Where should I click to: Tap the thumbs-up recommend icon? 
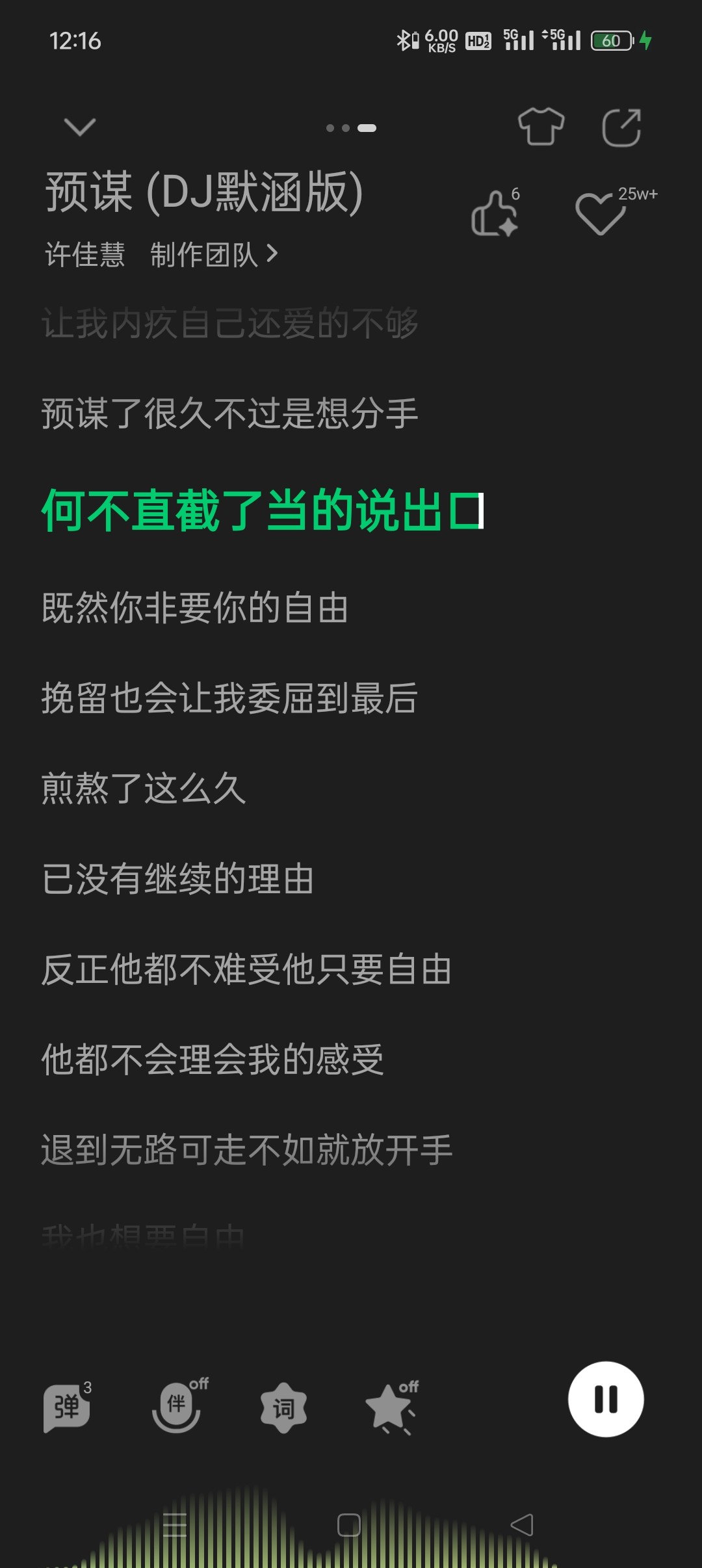(x=495, y=212)
